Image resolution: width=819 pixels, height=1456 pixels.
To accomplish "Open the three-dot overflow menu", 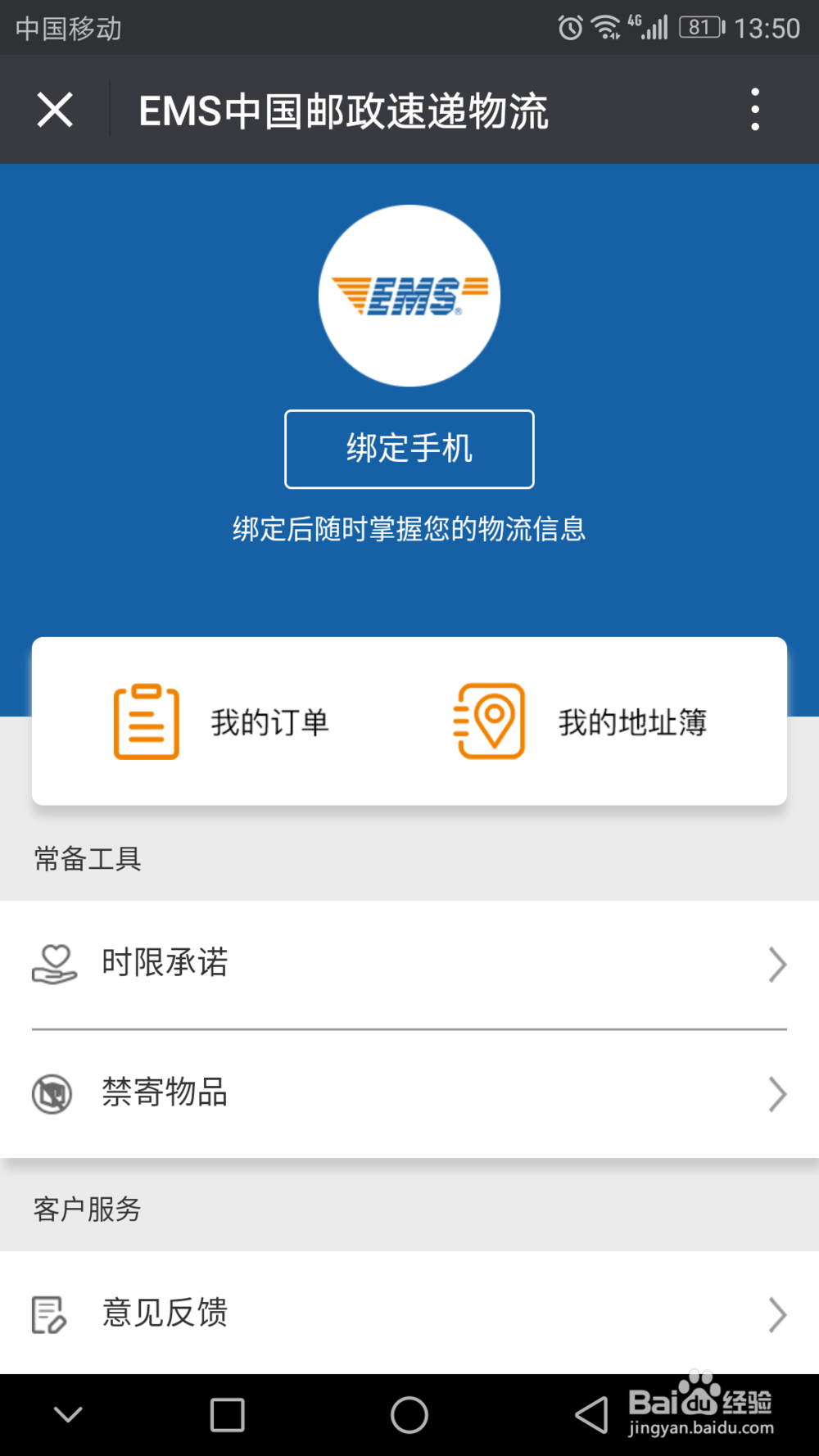I will click(x=755, y=110).
